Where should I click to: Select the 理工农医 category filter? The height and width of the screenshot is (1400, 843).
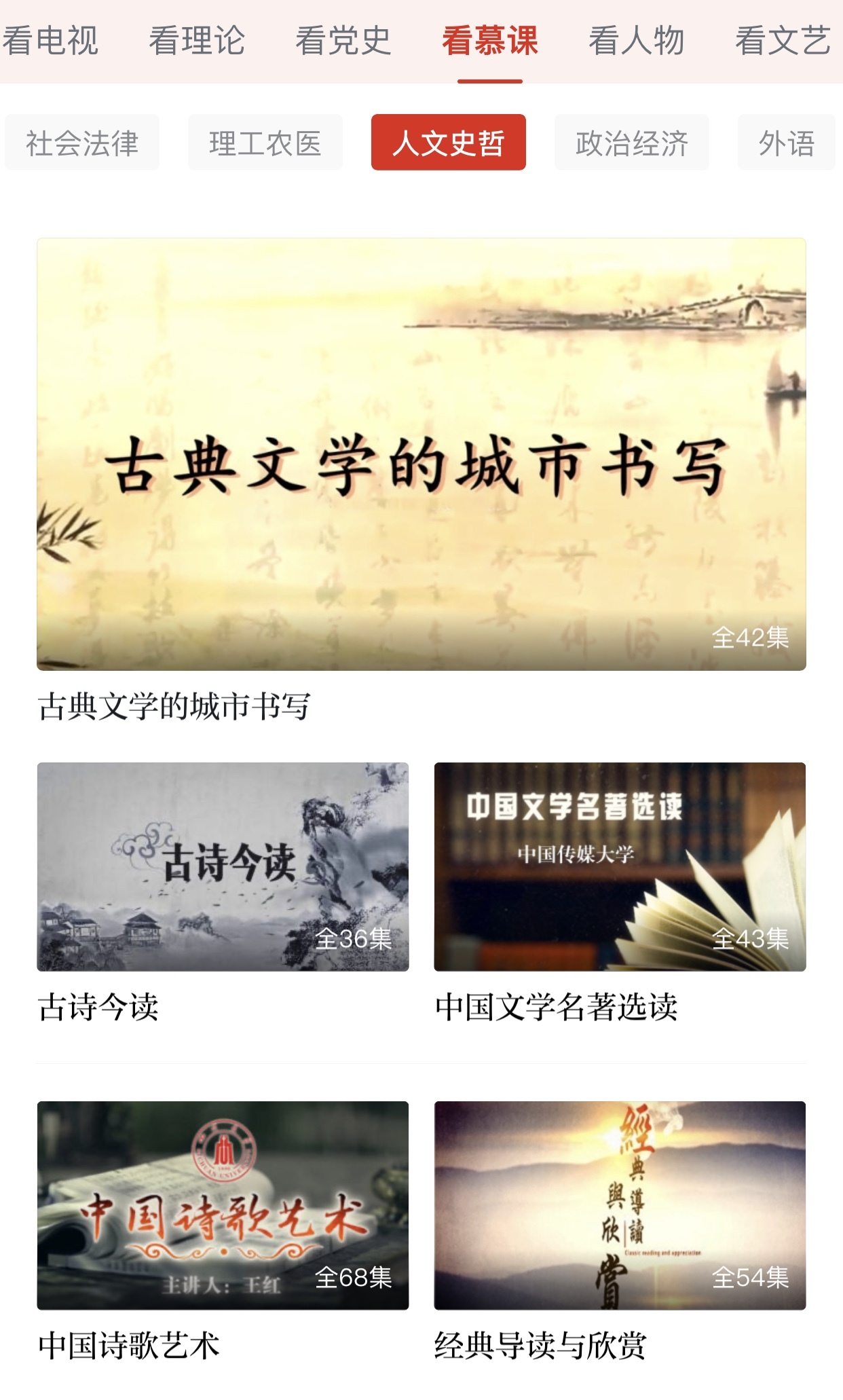(265, 142)
